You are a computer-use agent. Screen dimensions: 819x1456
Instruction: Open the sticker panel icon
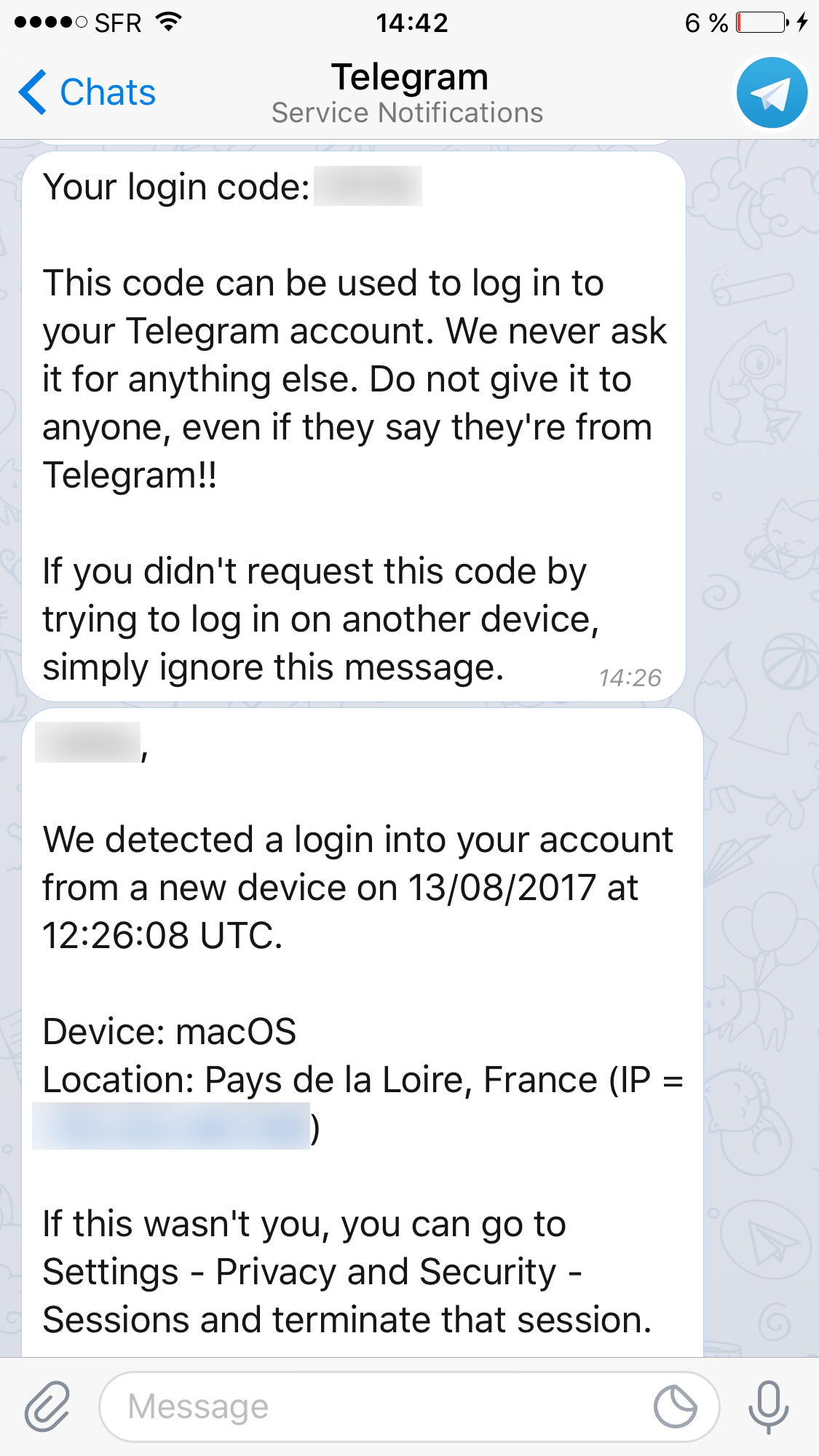pos(675,1407)
